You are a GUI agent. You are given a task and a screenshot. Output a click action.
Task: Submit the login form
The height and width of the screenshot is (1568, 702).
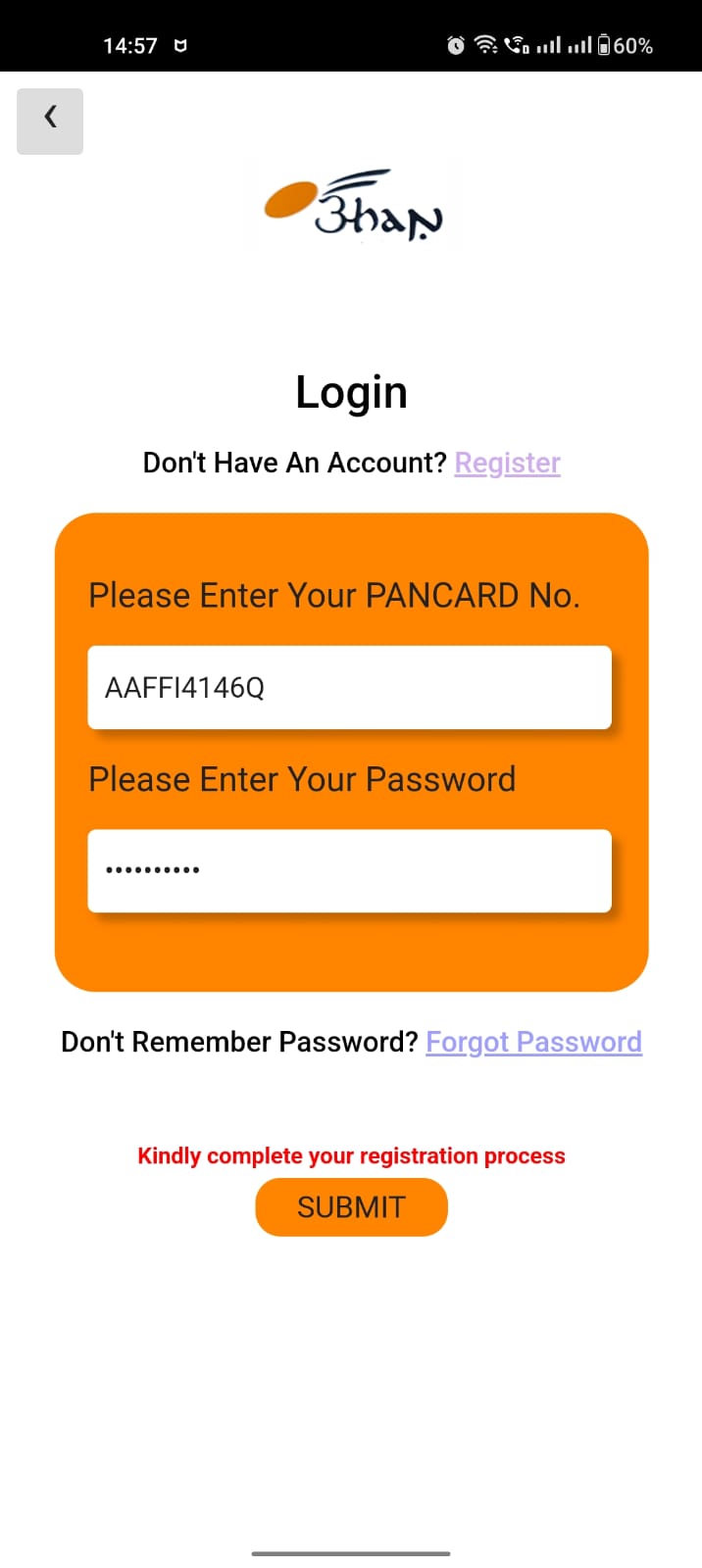351,1206
